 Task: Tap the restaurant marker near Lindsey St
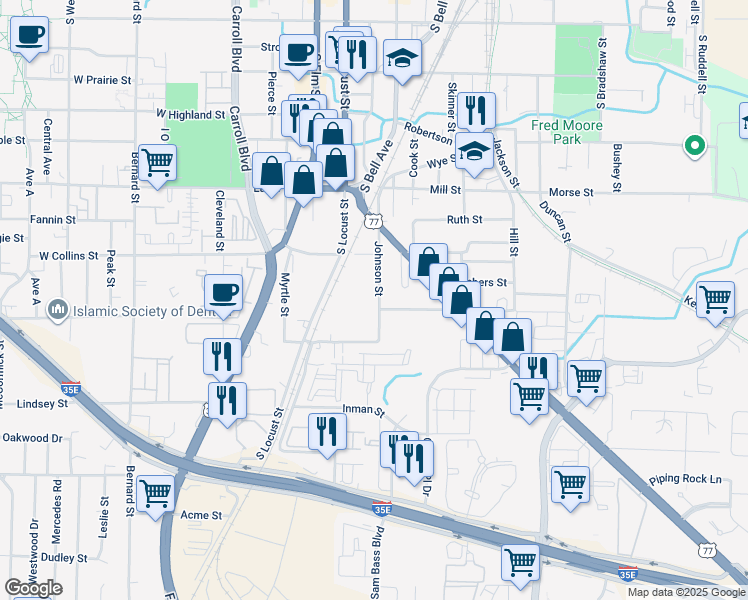pos(228,404)
